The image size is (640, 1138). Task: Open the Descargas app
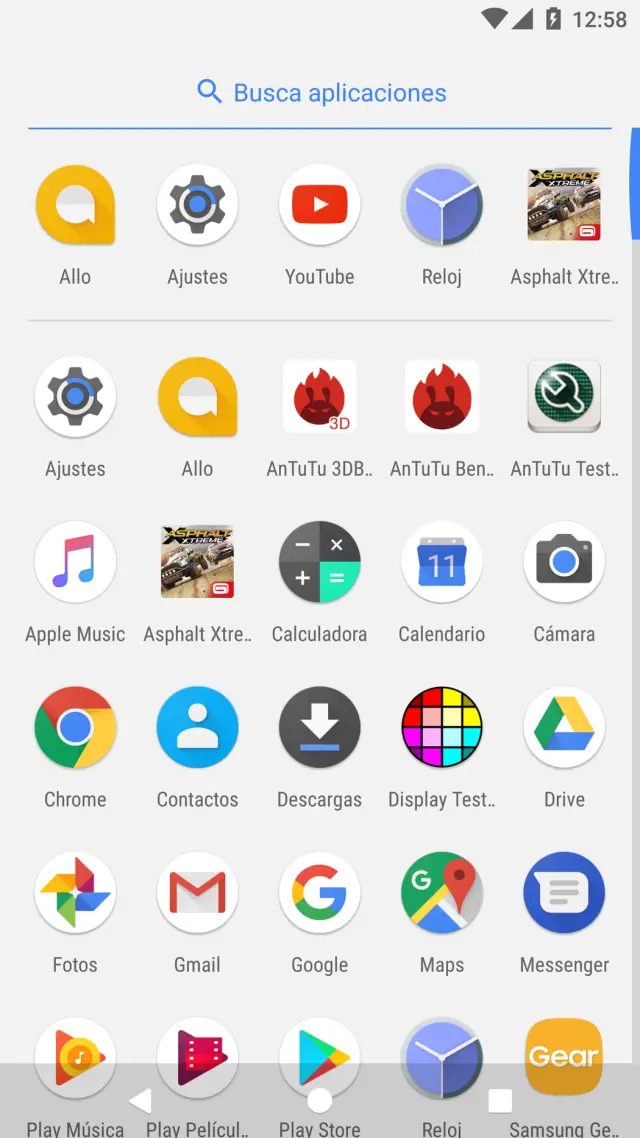pyautogui.click(x=320, y=727)
